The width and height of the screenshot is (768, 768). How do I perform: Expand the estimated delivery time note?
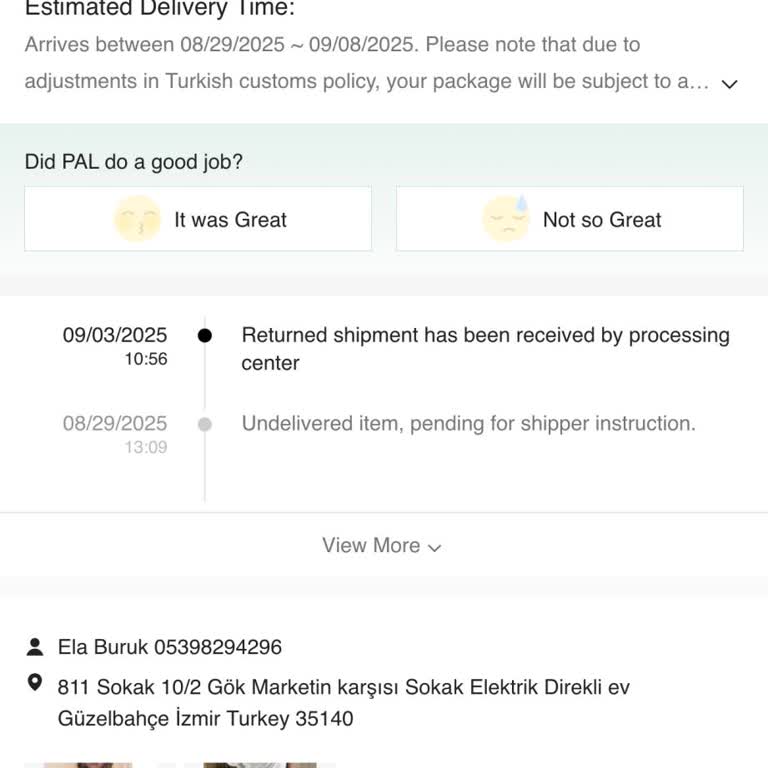click(x=729, y=84)
